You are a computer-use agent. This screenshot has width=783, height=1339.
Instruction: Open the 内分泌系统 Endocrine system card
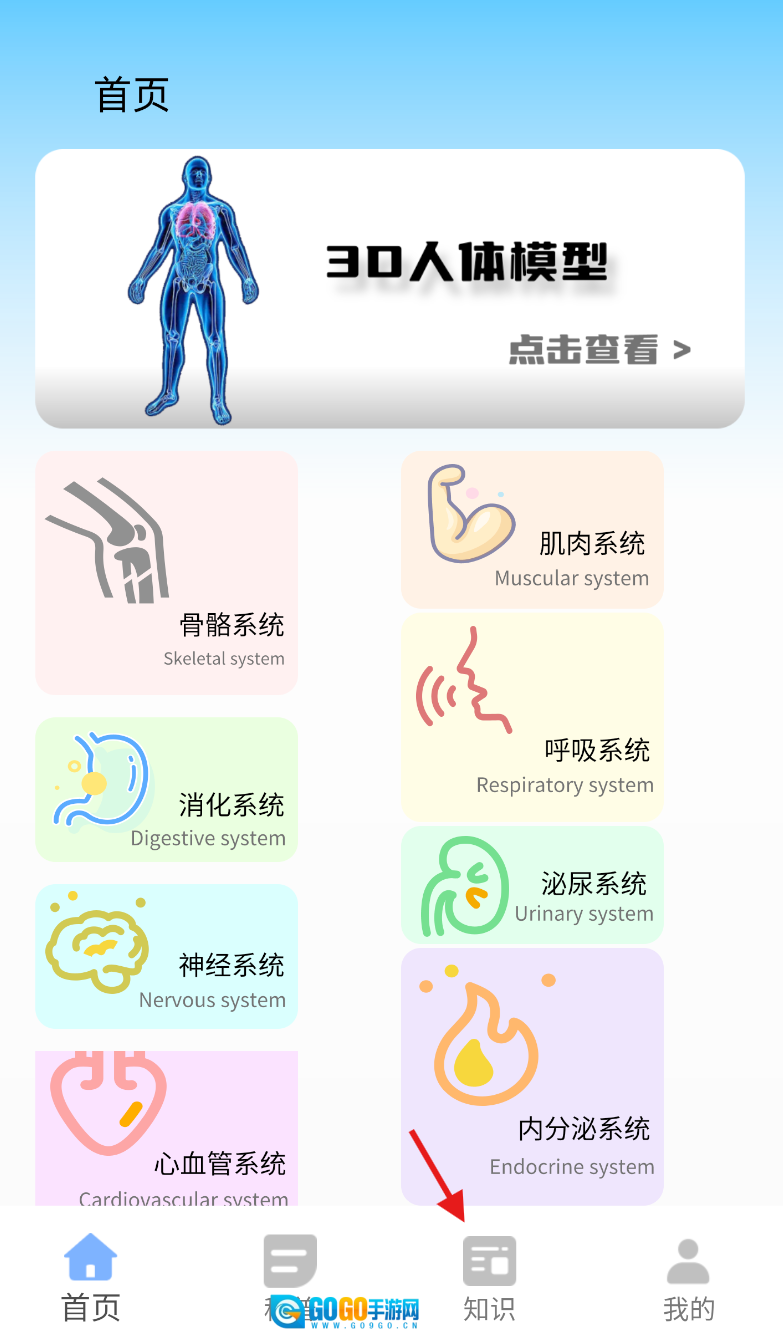click(532, 1076)
